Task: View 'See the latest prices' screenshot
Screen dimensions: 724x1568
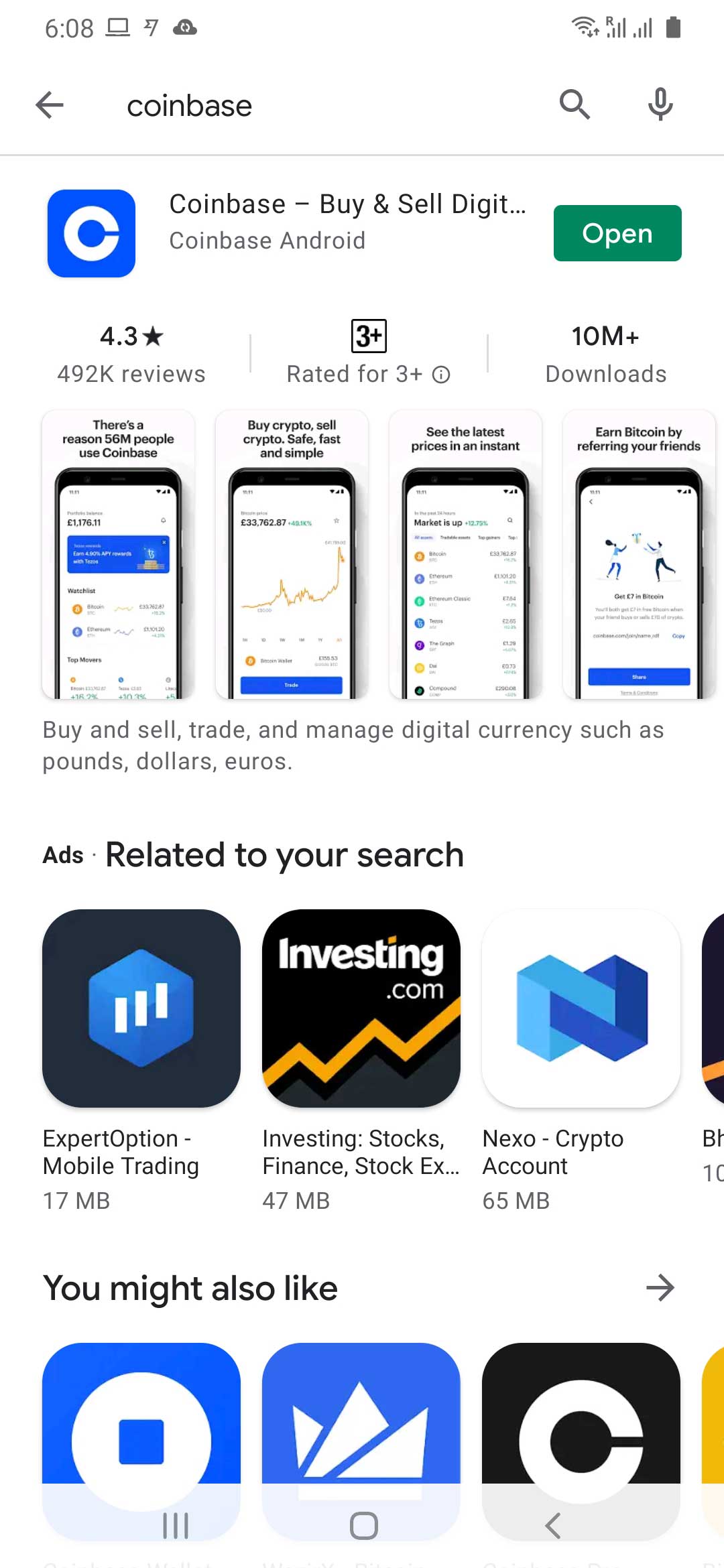Action: [x=465, y=554]
